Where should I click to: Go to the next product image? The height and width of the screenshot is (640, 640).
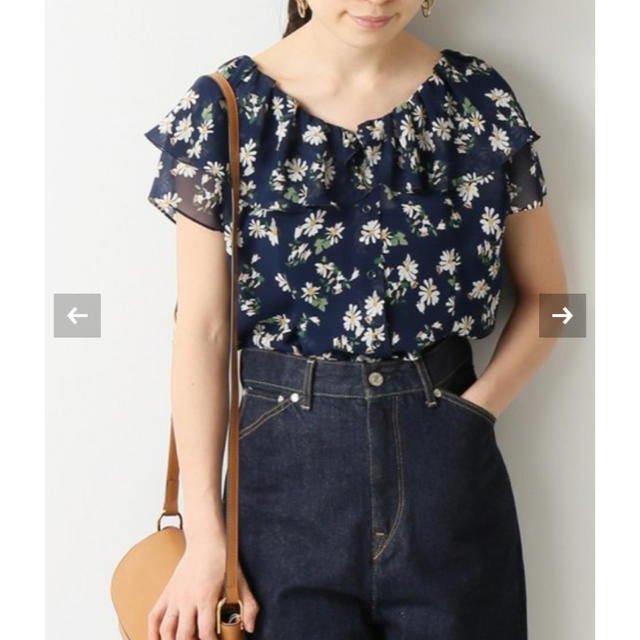click(x=562, y=315)
